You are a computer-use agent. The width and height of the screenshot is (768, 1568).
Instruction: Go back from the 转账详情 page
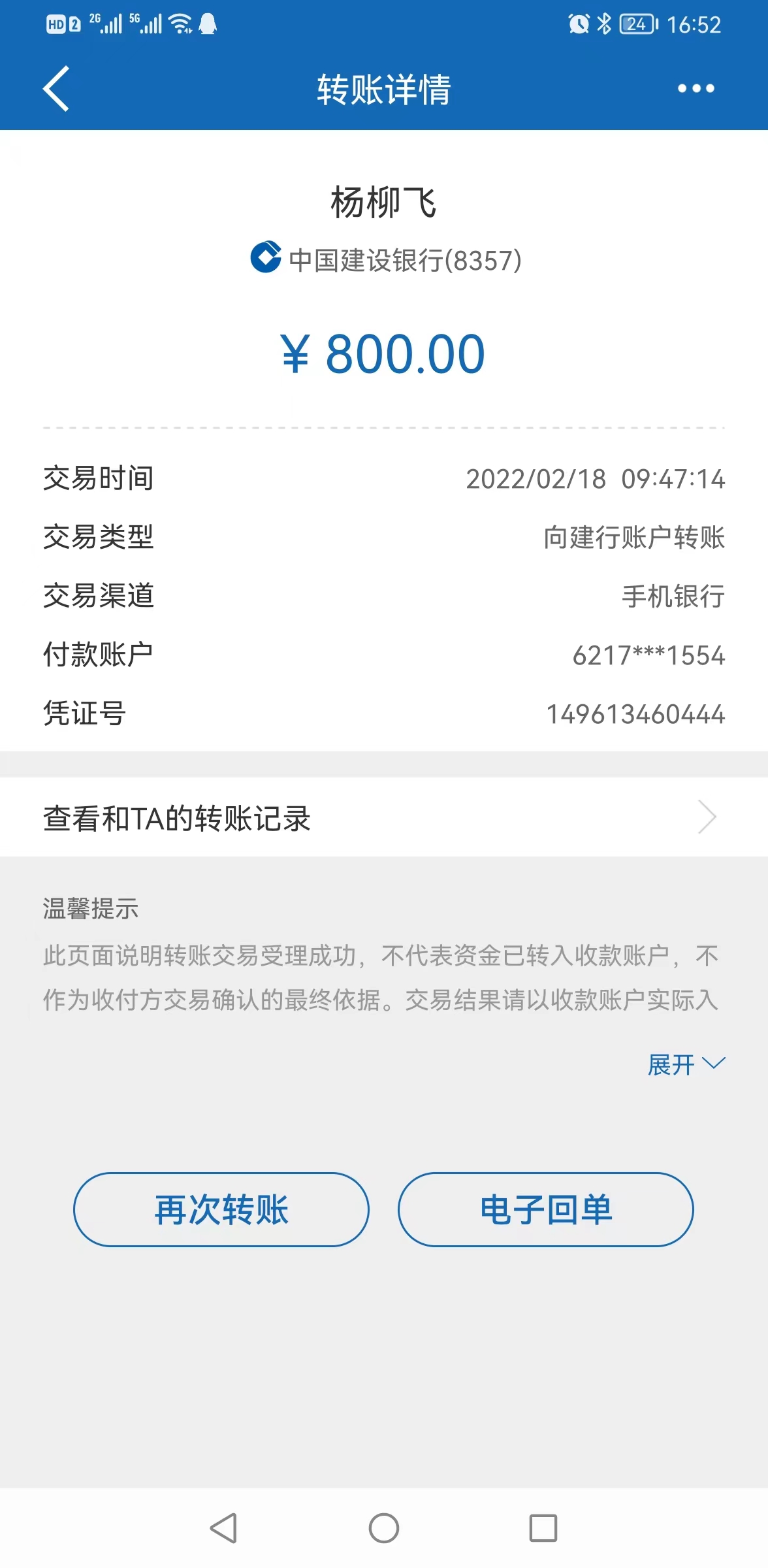point(56,88)
